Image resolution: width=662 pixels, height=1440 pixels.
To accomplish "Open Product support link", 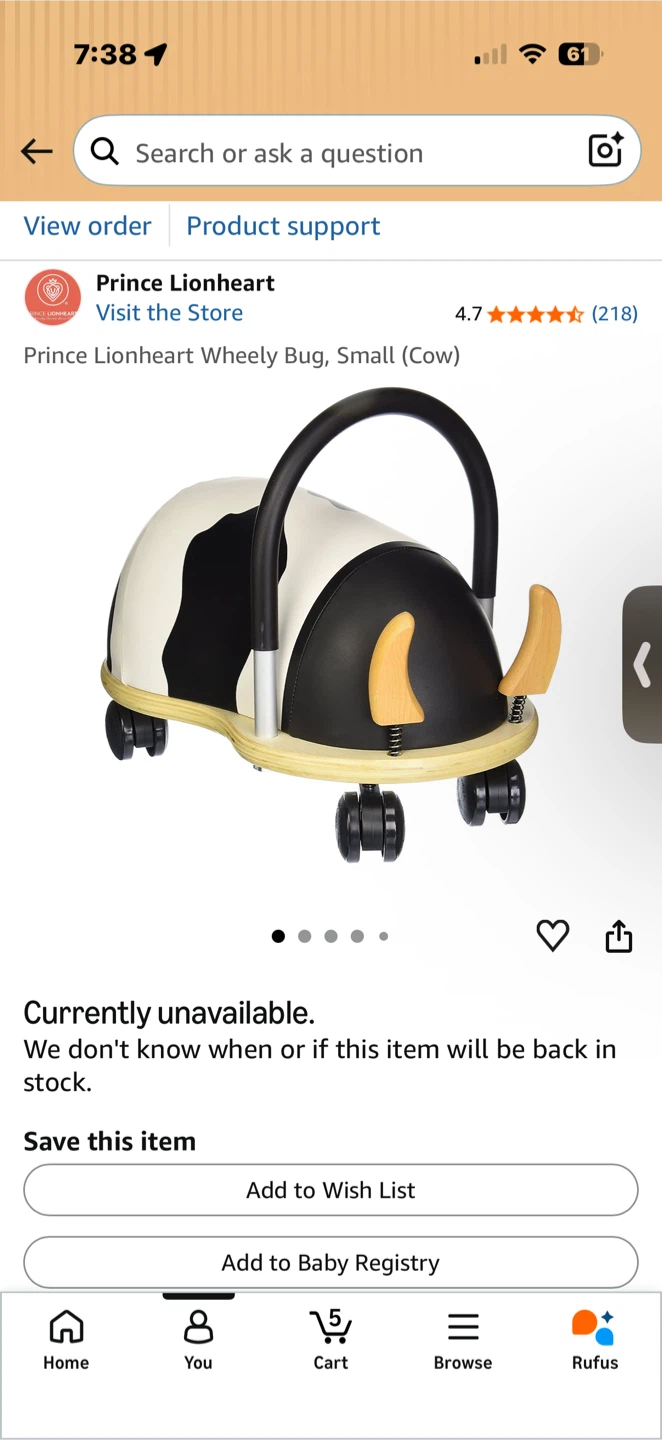I will 283,226.
